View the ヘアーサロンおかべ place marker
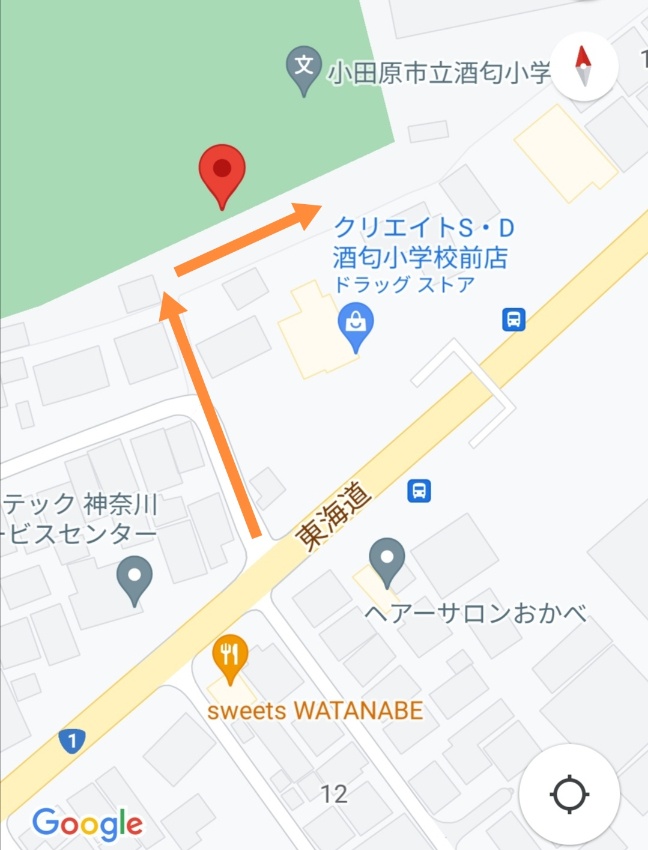Screen dimensions: 648x850 pos(386,560)
